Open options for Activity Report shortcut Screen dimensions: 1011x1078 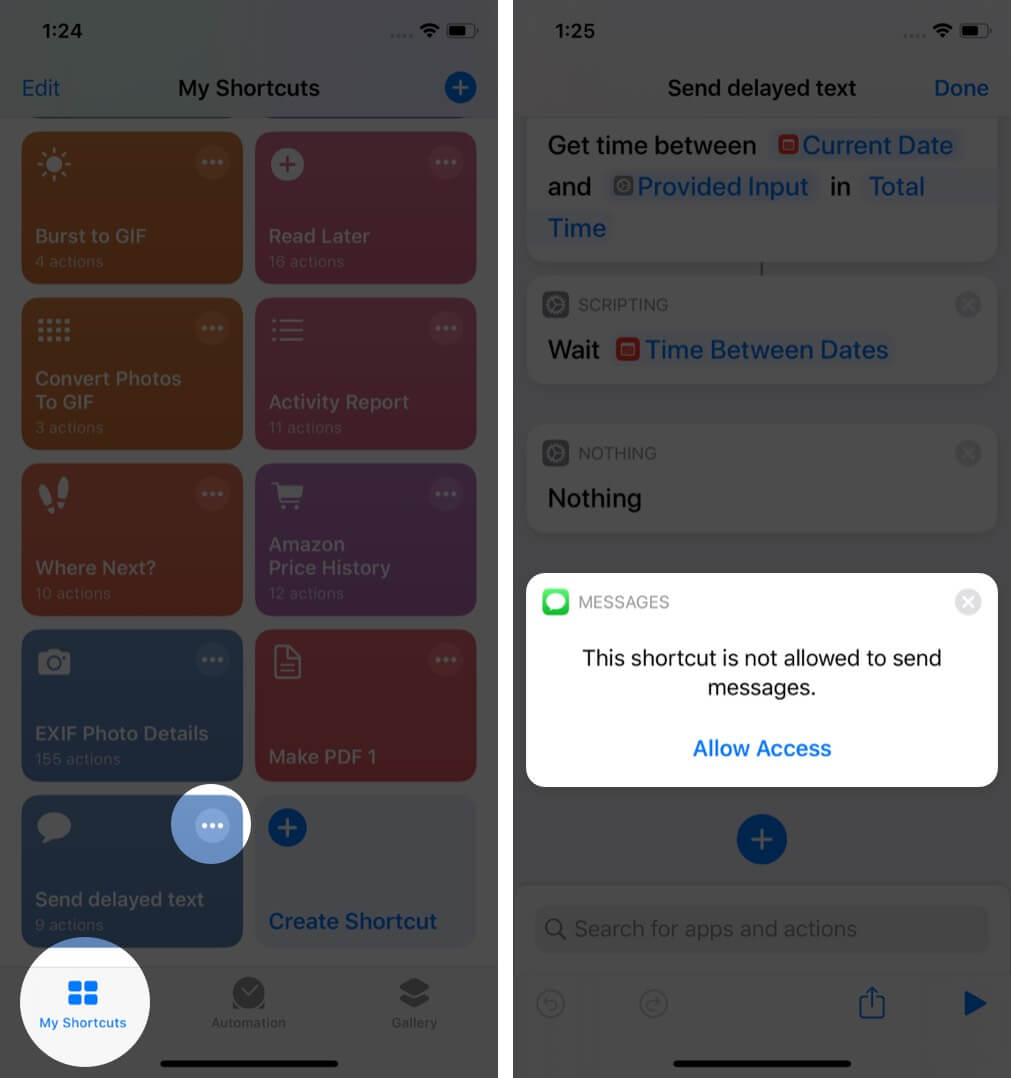445,327
